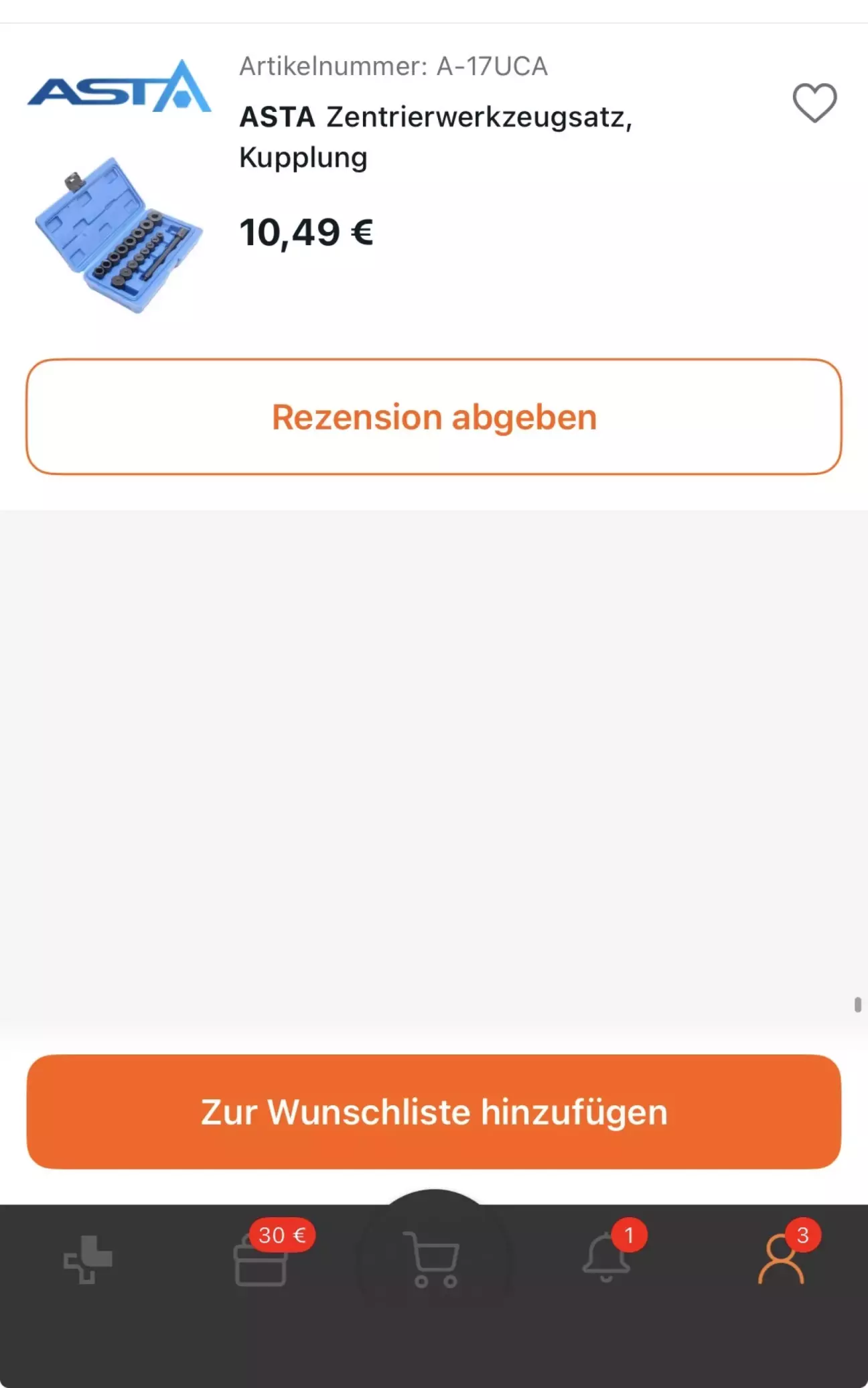Open the notifications bell
The image size is (868, 1388).
(x=607, y=1259)
